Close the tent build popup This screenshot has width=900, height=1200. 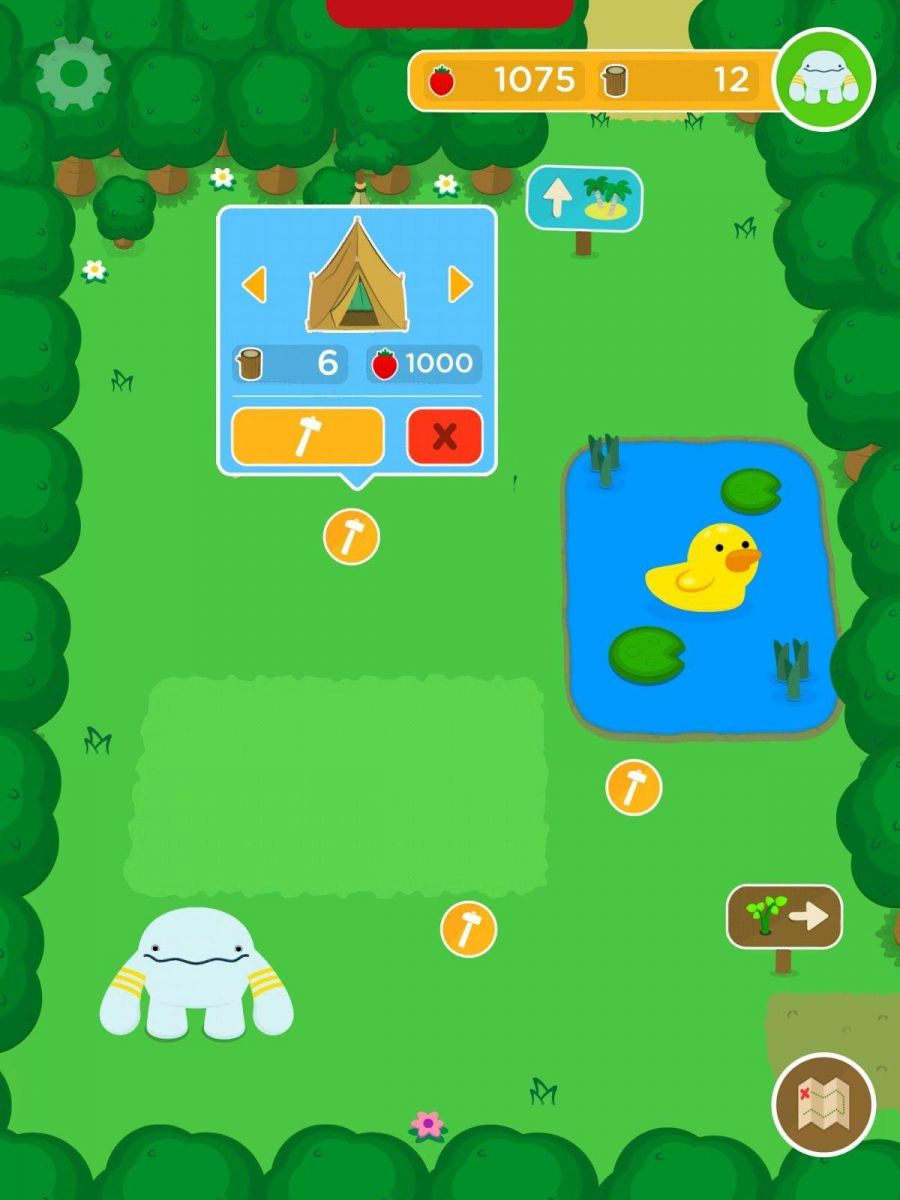[444, 436]
